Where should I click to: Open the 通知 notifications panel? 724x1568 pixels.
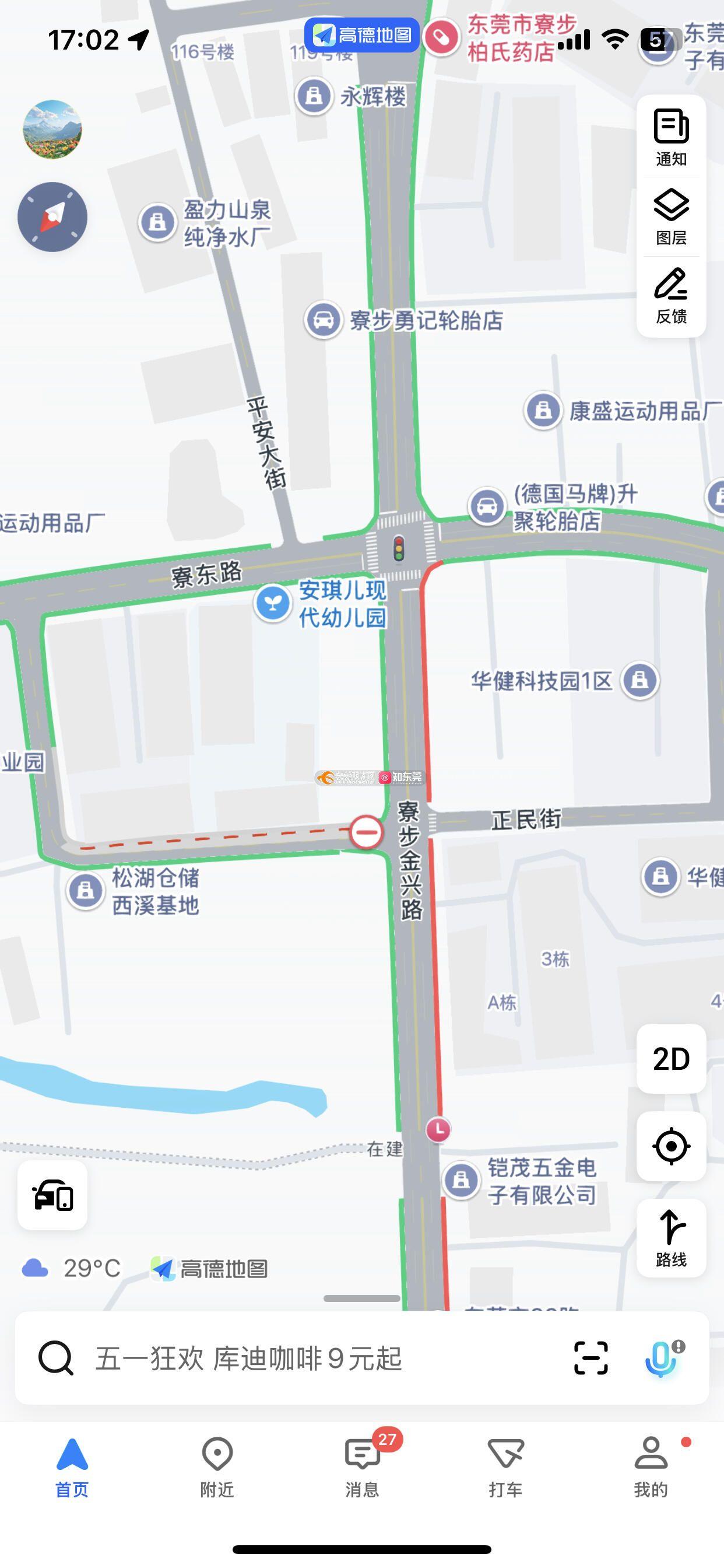671,137
